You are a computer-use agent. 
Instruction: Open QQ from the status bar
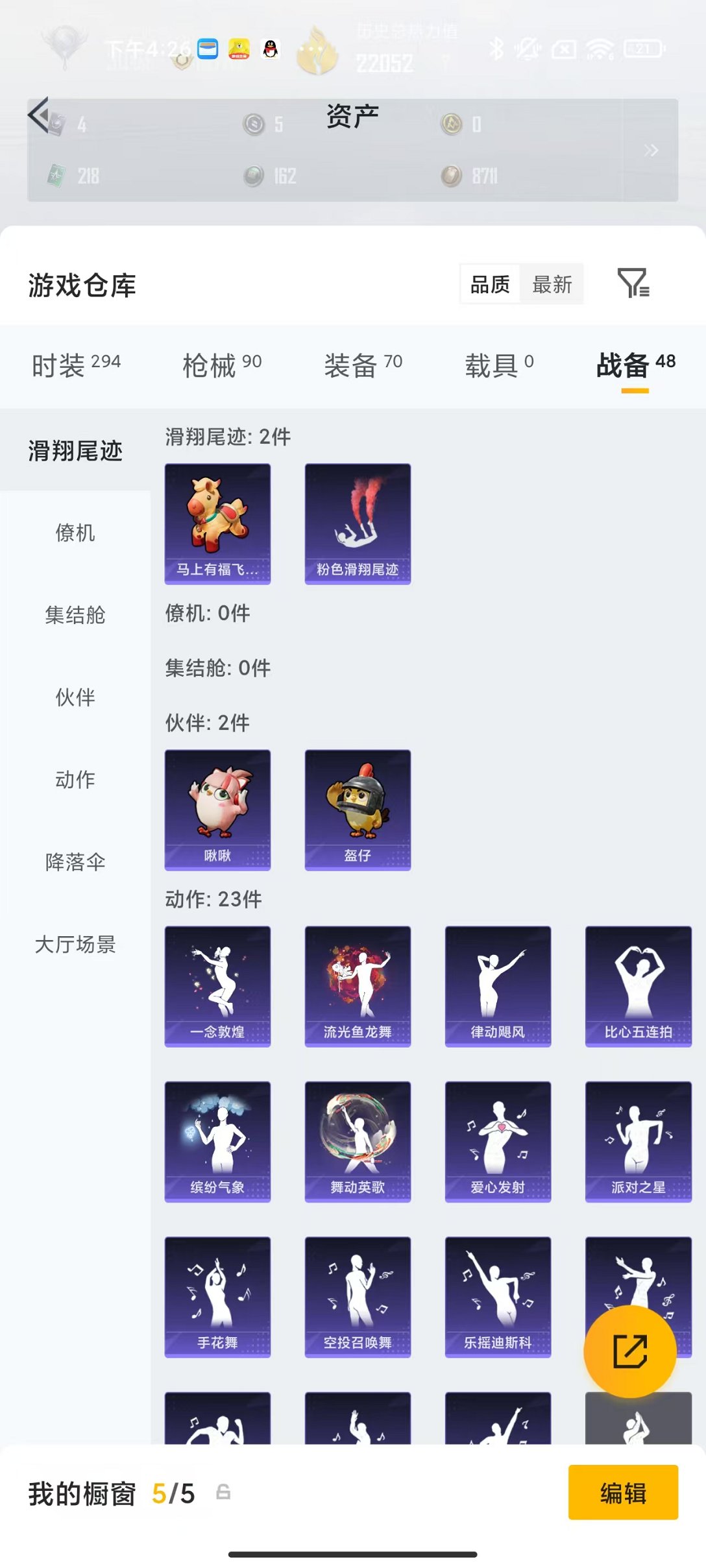(271, 48)
